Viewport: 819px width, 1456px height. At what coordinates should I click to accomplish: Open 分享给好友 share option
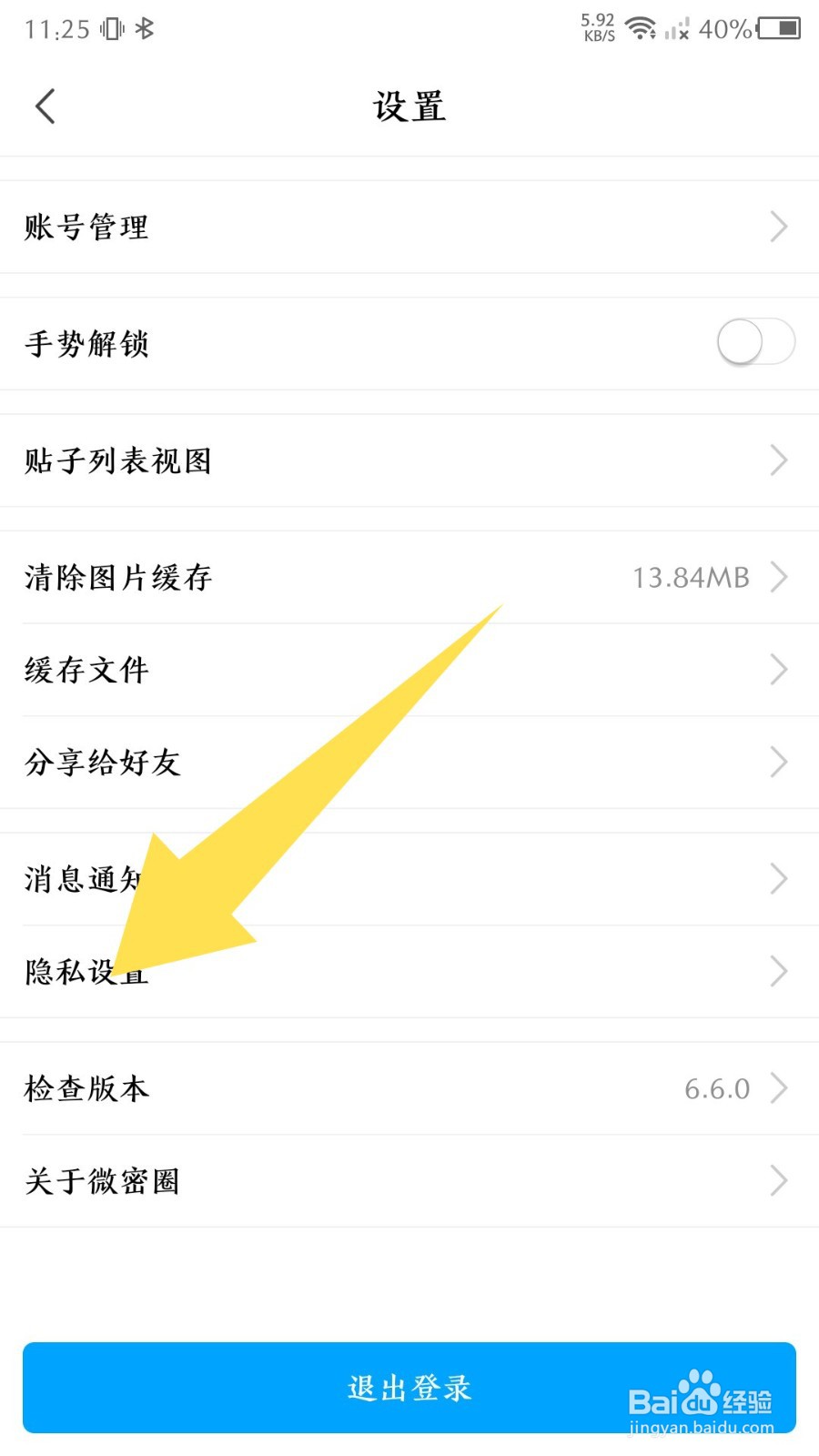click(x=409, y=763)
